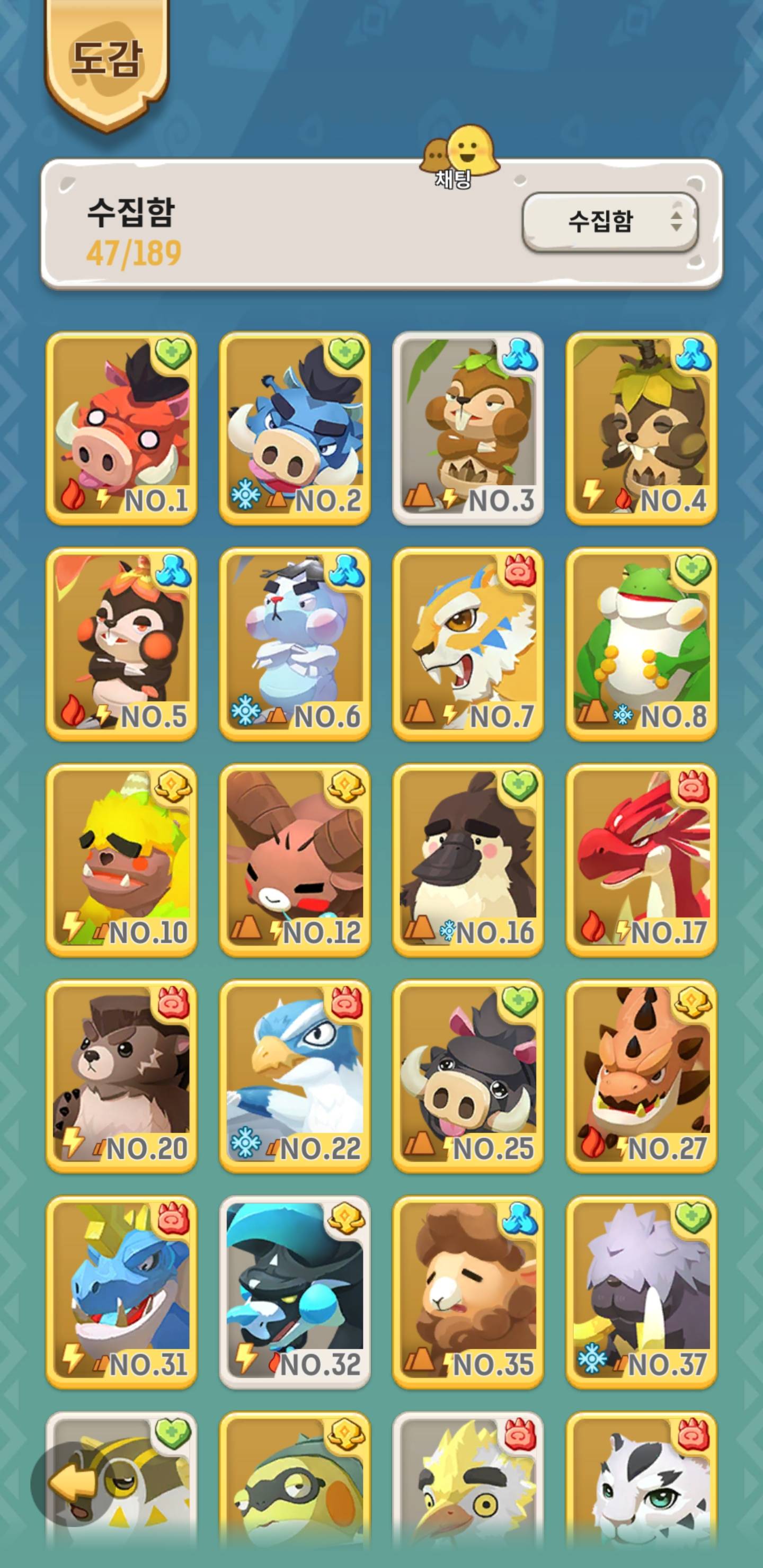
Task: View the NO.22 blue bird card
Action: pos(295,1076)
